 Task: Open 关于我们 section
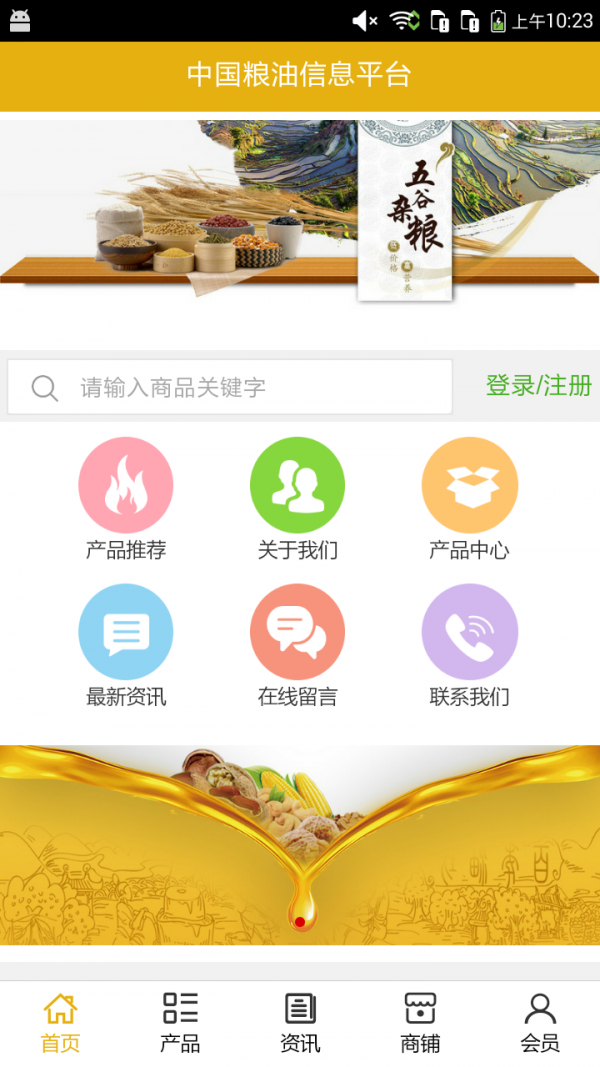click(x=297, y=486)
